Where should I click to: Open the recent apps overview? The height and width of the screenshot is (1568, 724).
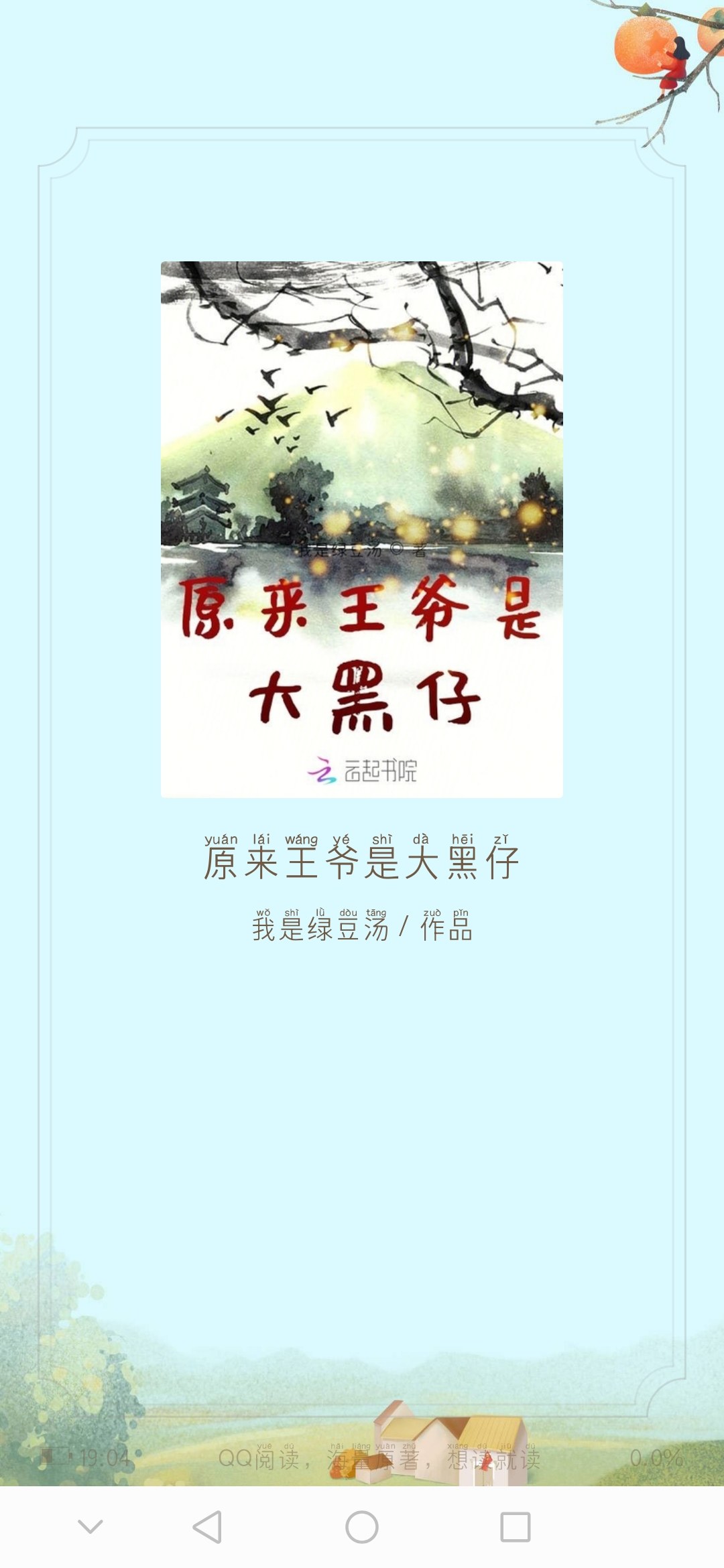pos(516,1527)
